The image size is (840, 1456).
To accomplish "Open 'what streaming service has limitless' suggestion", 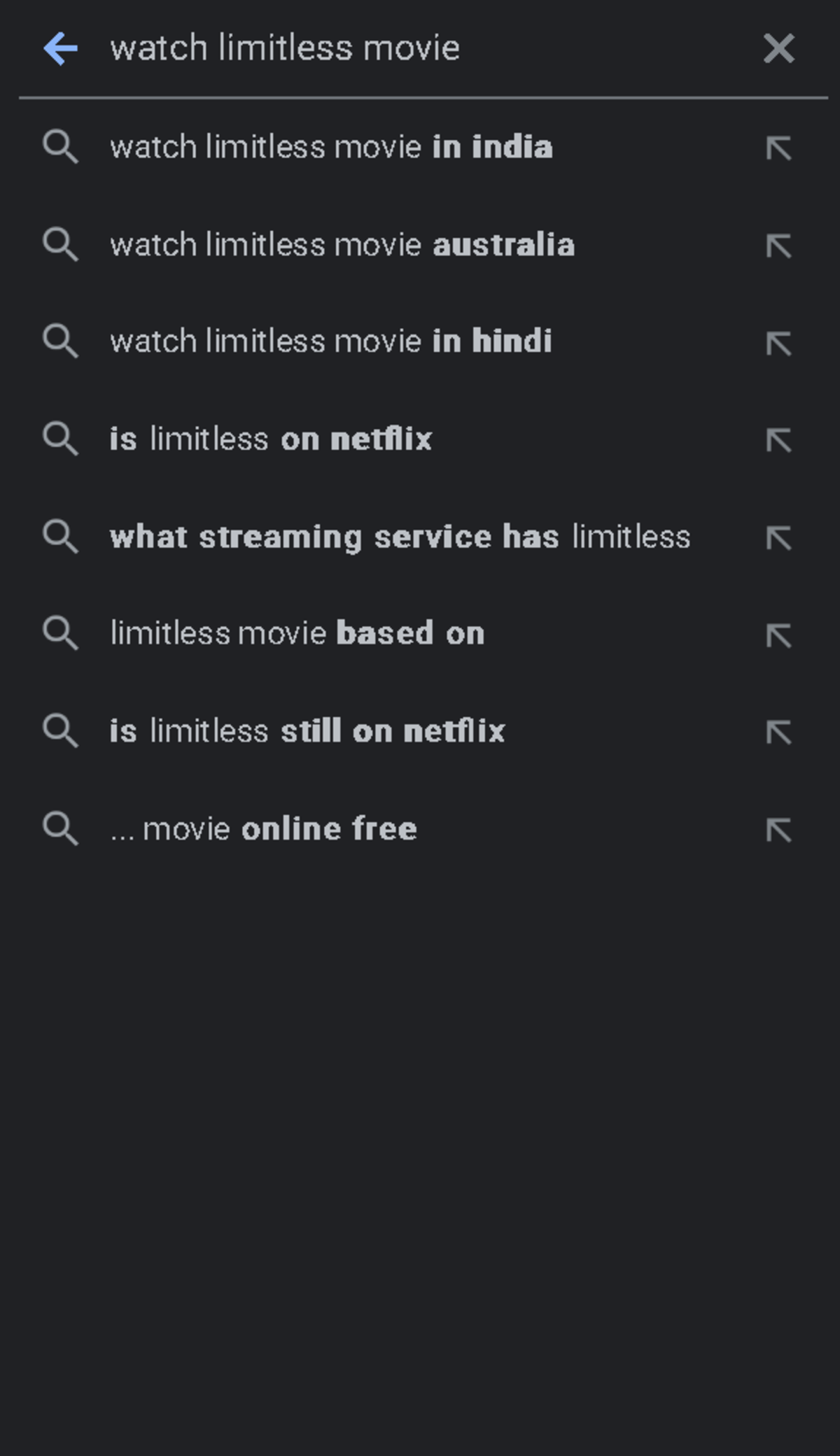I will coord(400,537).
